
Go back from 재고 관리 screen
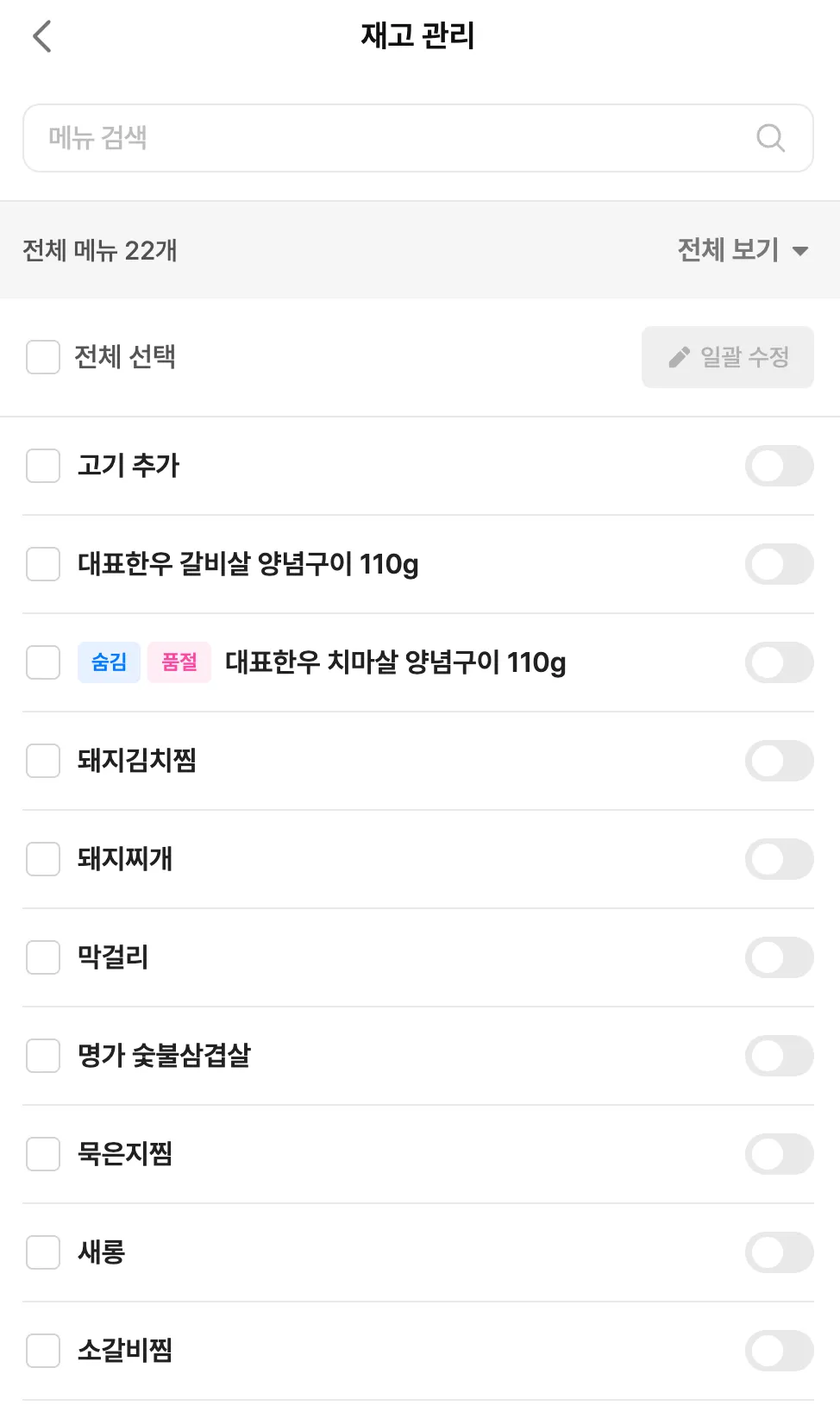[42, 36]
